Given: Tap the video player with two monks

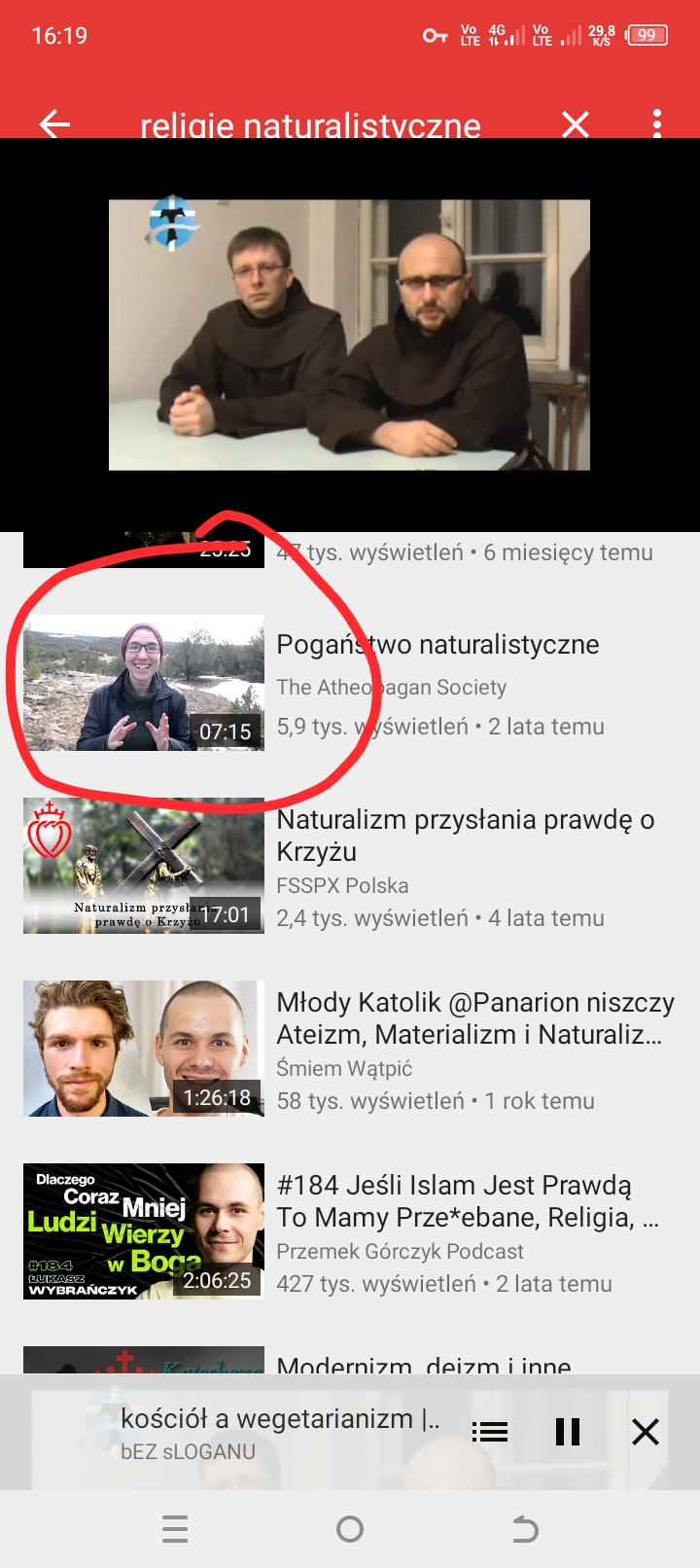Looking at the screenshot, I should [x=349, y=335].
